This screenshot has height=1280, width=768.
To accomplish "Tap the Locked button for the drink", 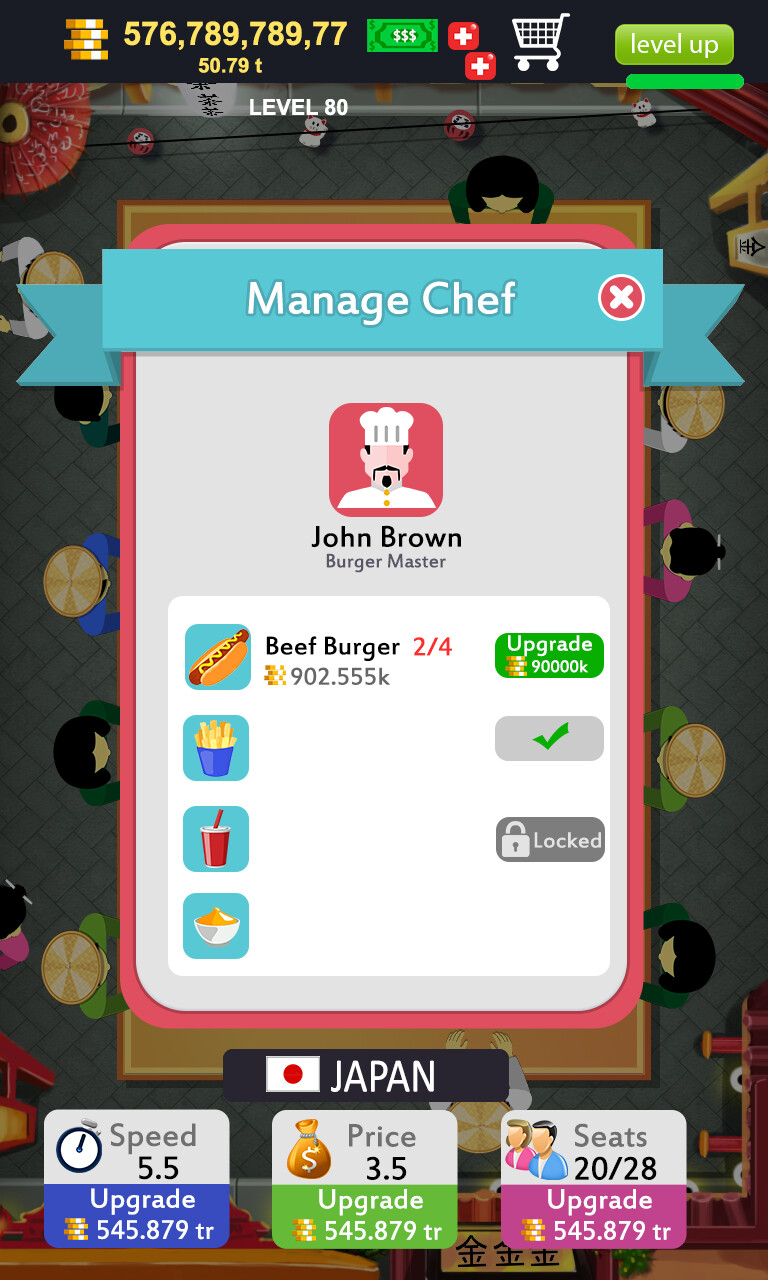I will pyautogui.click(x=549, y=839).
